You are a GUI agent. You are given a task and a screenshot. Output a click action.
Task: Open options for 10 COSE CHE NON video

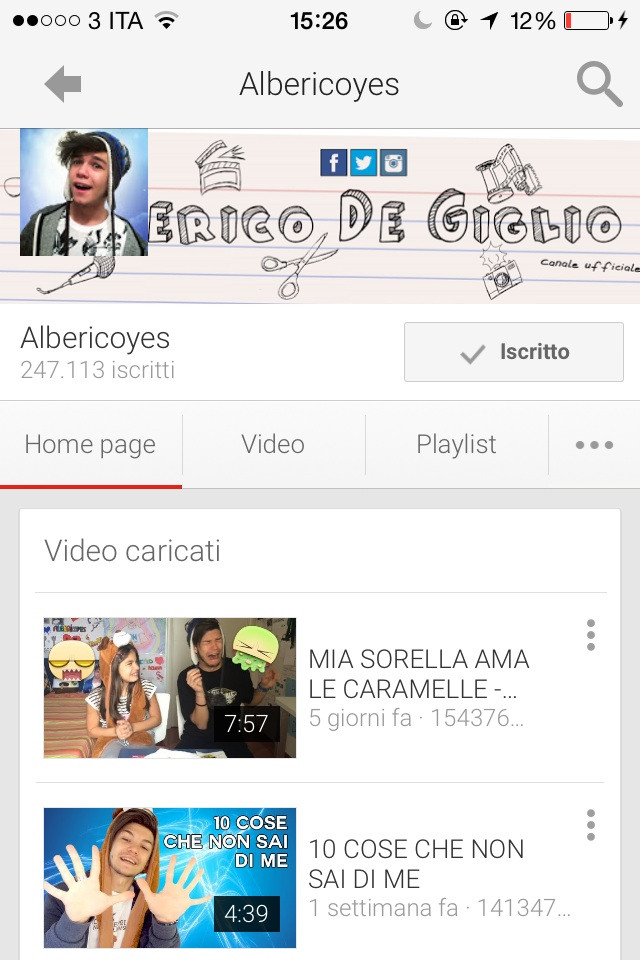(591, 825)
